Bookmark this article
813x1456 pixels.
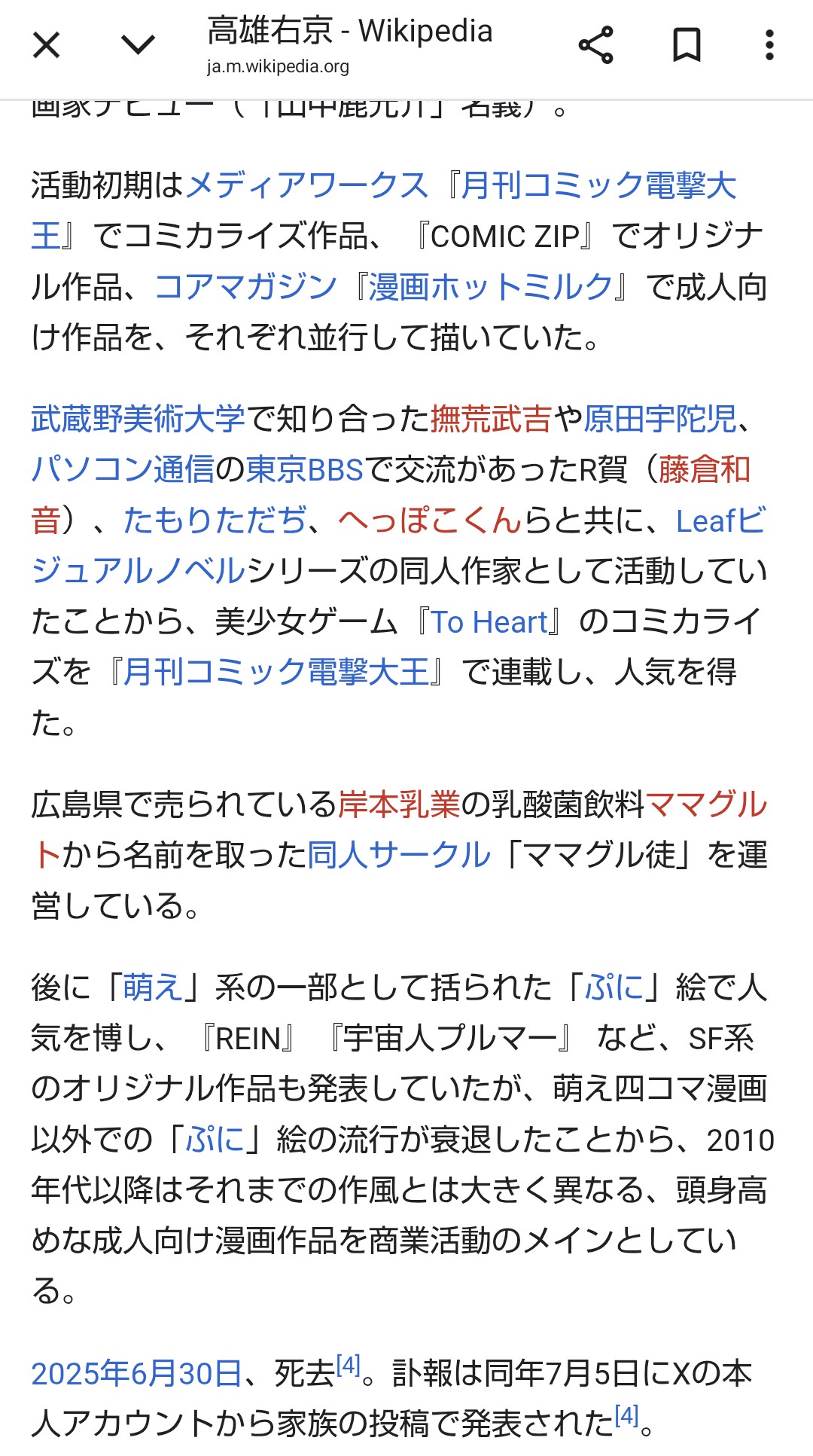pyautogui.click(x=687, y=45)
